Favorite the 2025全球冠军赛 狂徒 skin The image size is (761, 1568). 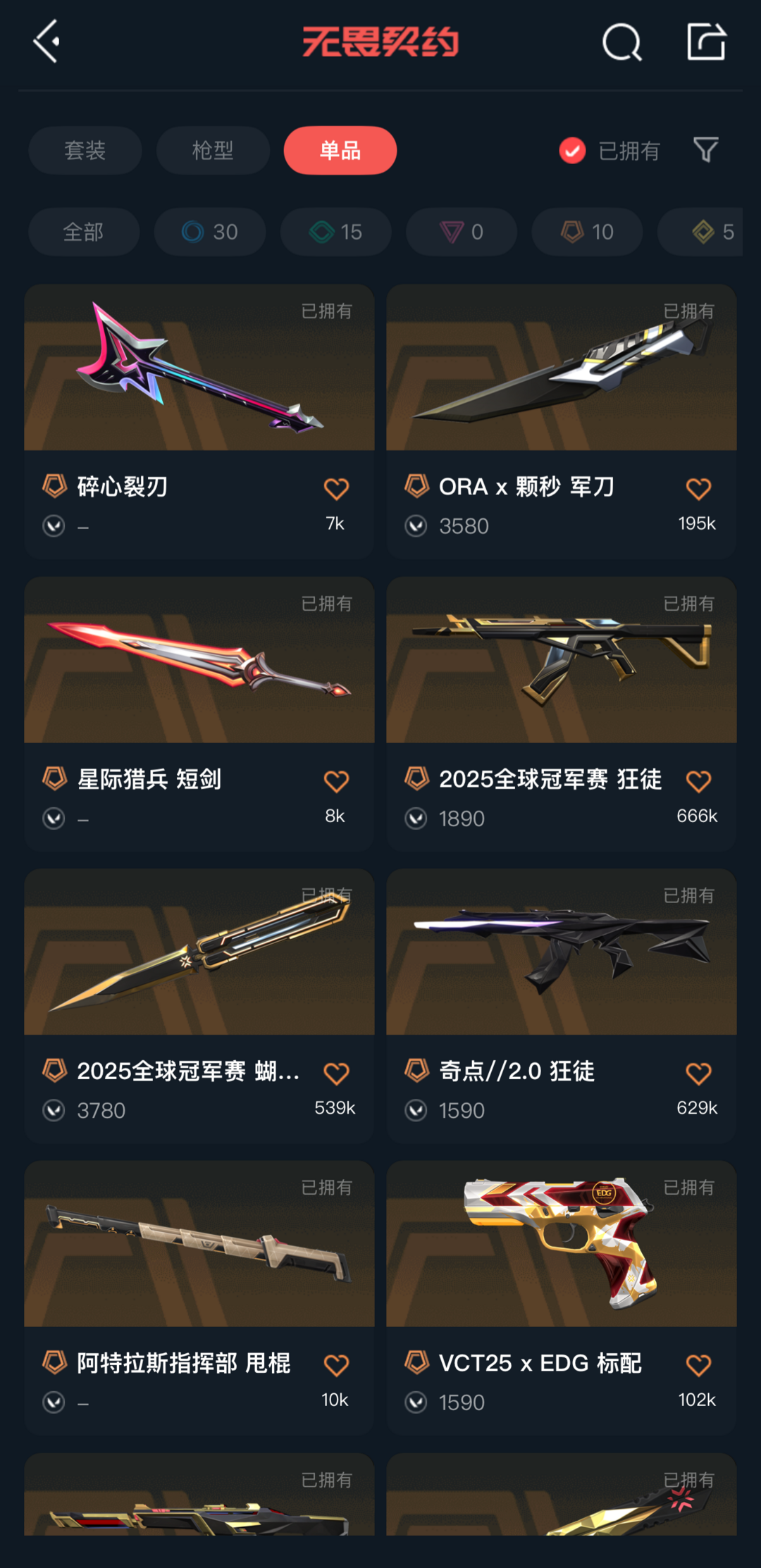(x=698, y=781)
